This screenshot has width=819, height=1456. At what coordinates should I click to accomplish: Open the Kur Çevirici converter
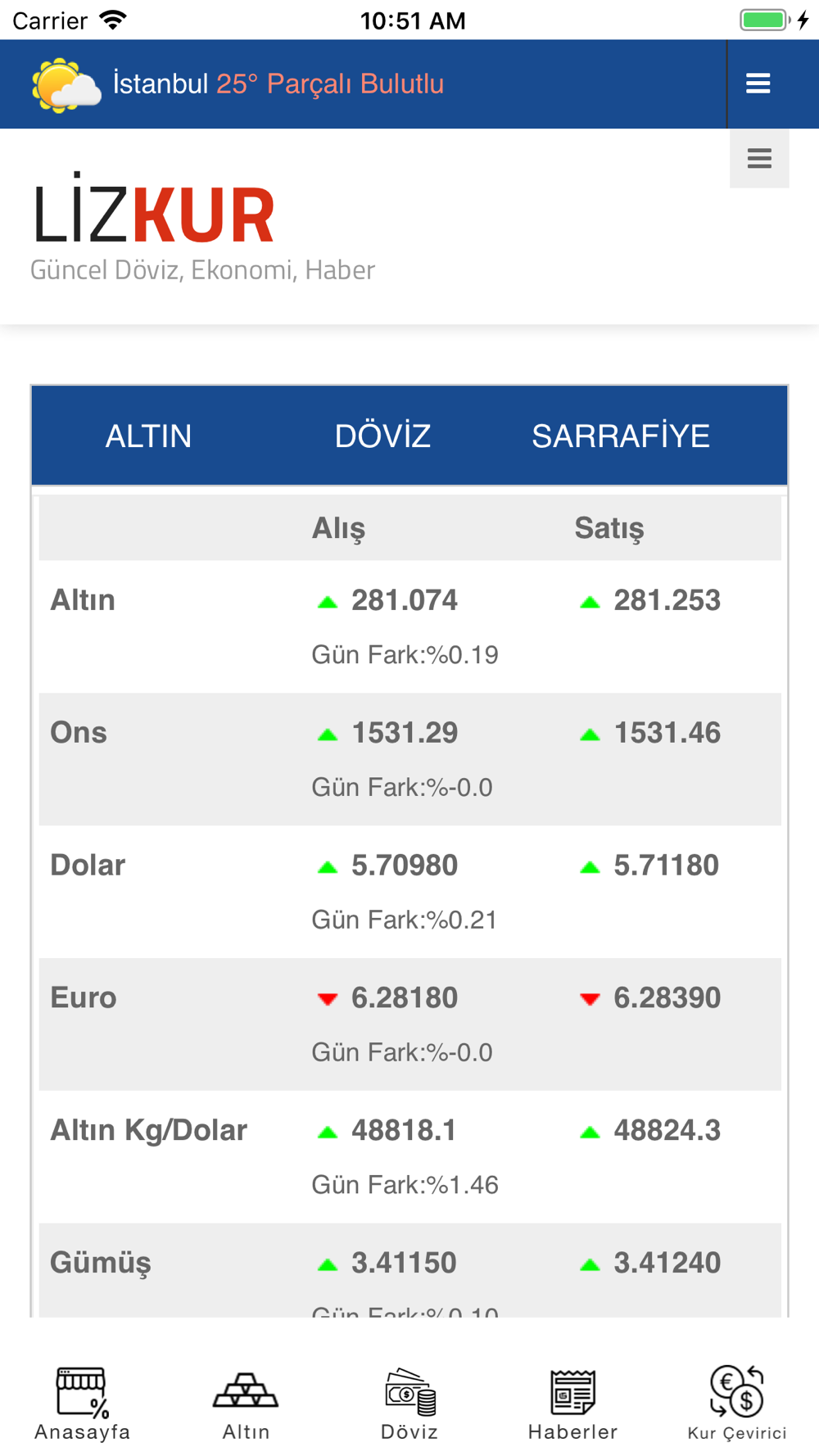pyautogui.click(x=737, y=1404)
